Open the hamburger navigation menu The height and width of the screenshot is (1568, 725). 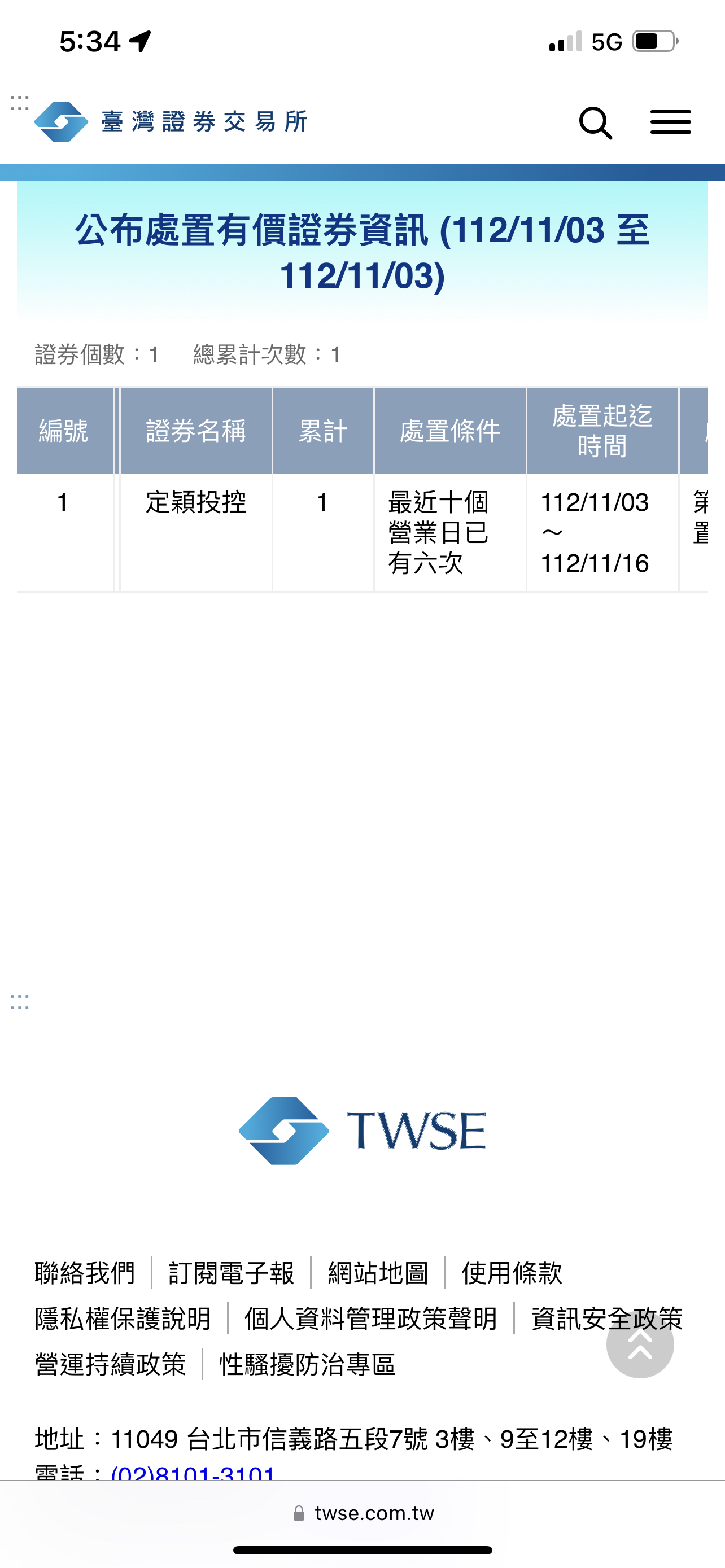(670, 121)
